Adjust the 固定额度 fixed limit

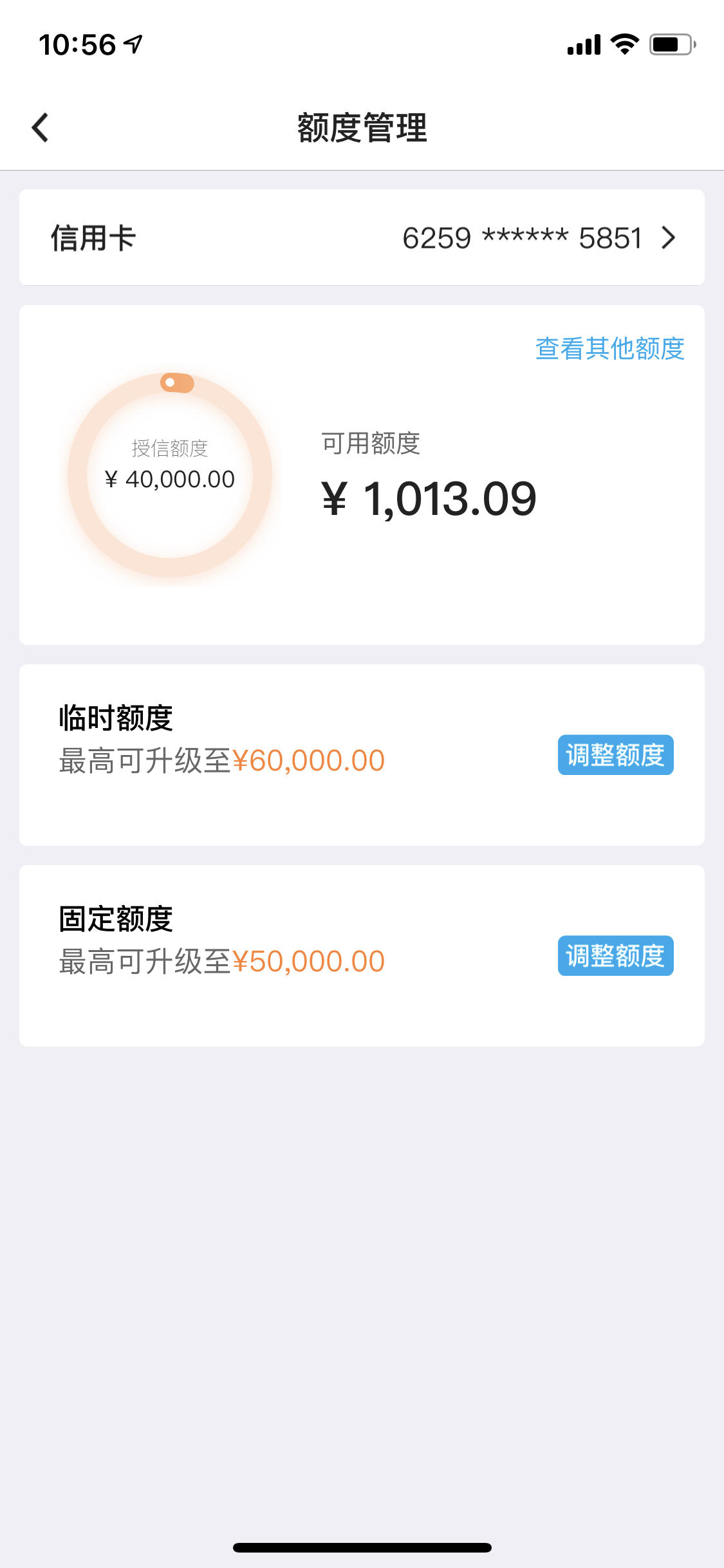click(x=615, y=955)
